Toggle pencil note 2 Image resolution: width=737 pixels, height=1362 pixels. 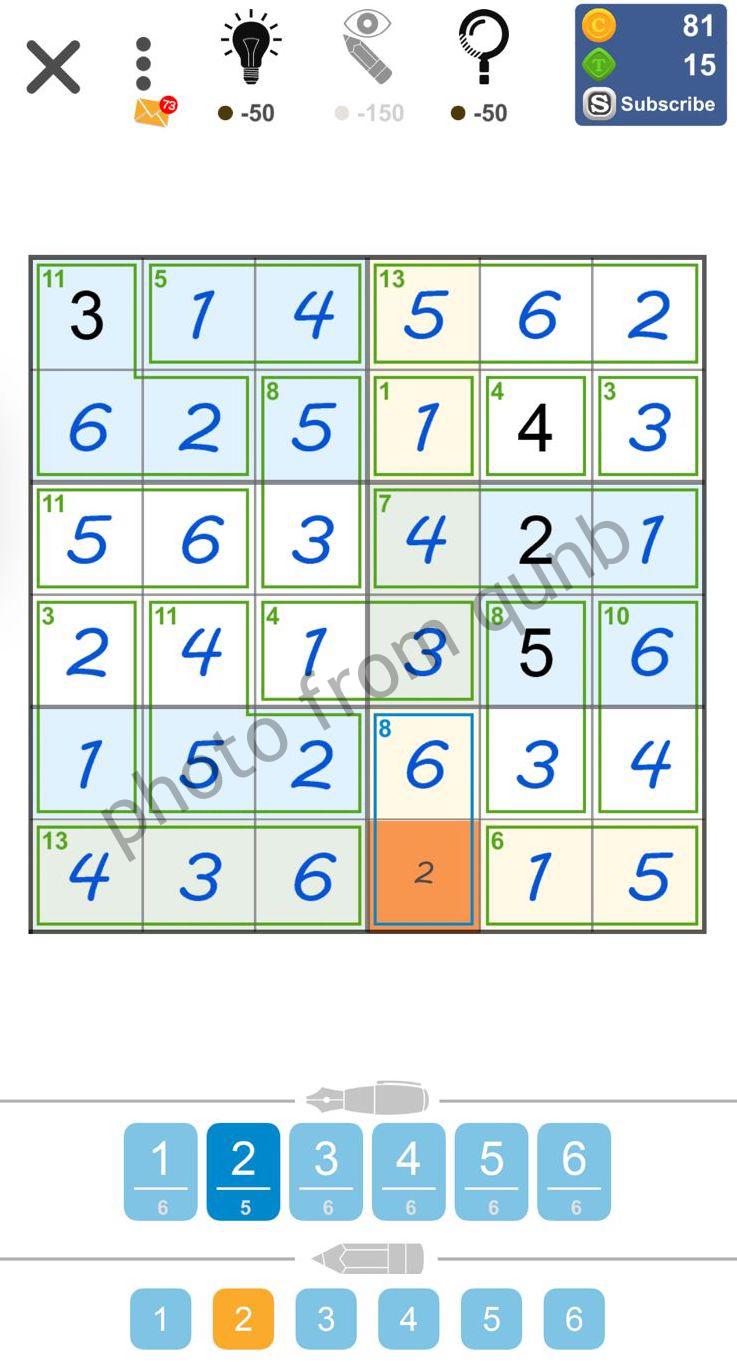coord(243,1319)
